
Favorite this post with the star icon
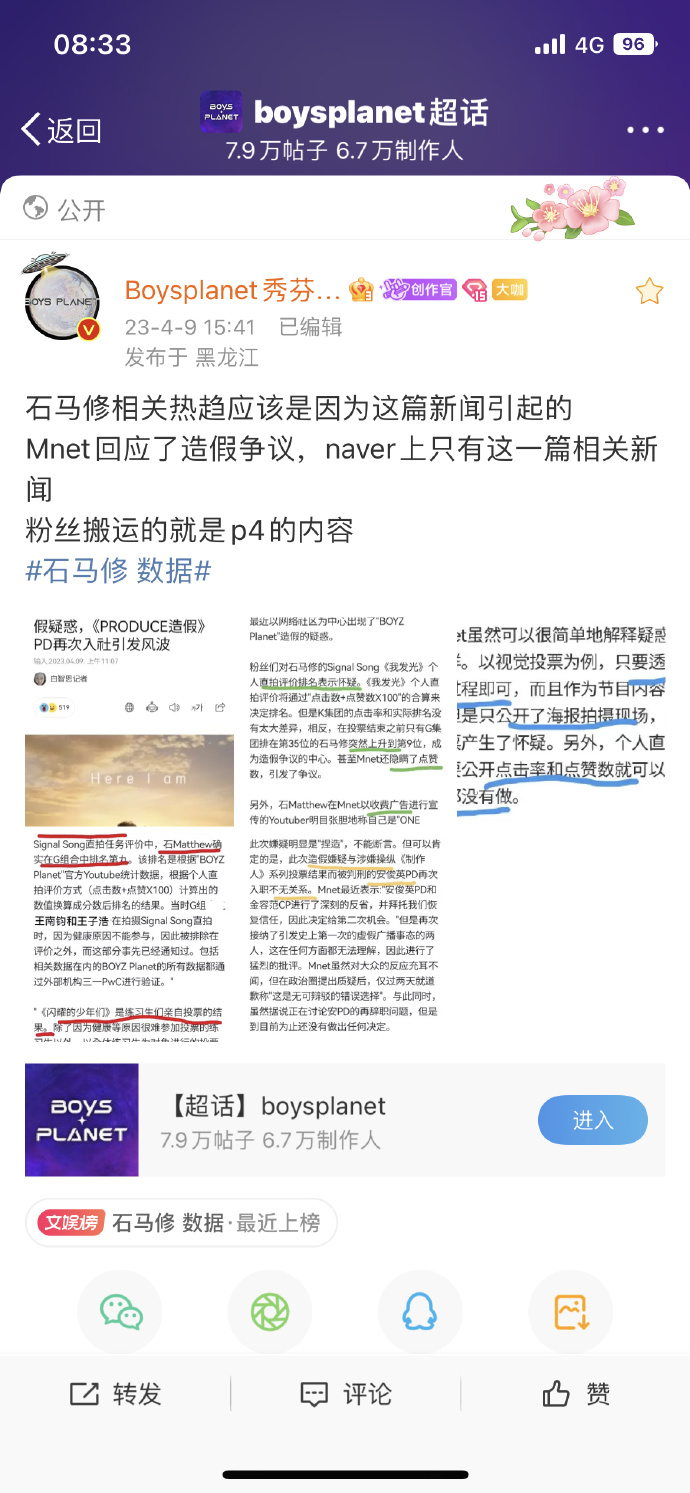point(649,291)
